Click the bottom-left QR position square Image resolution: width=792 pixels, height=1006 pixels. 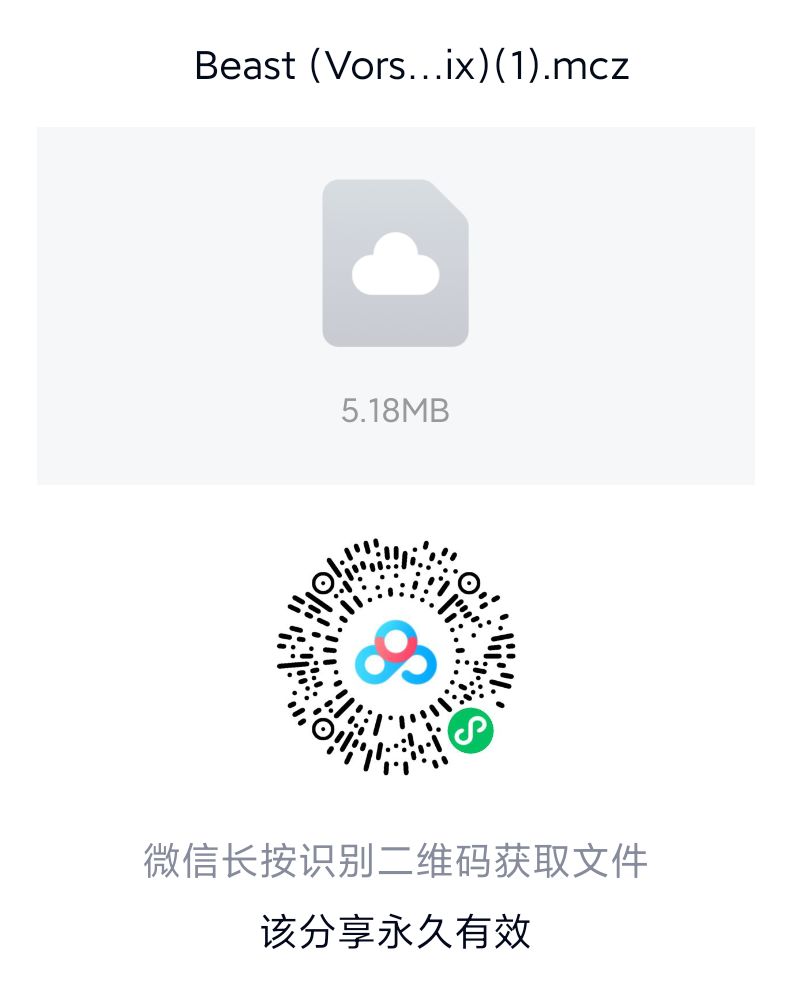322,730
